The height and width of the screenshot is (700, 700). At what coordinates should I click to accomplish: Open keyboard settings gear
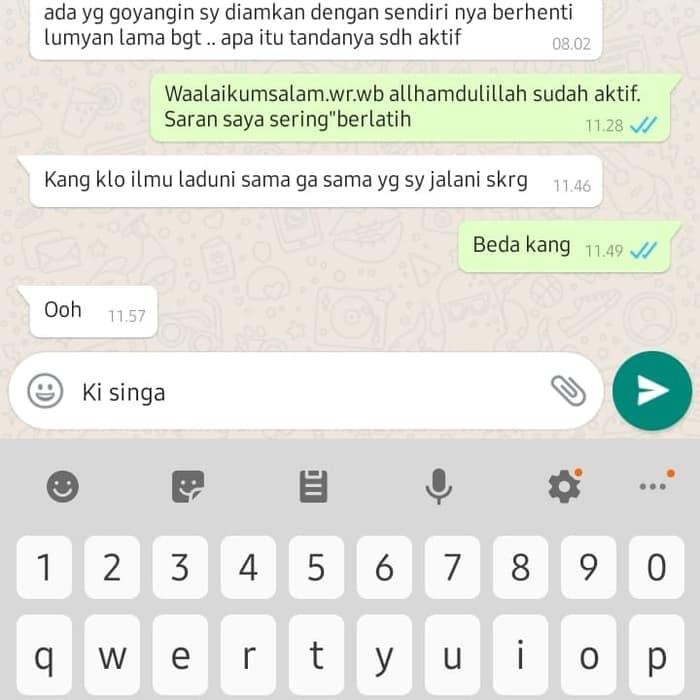(x=564, y=487)
